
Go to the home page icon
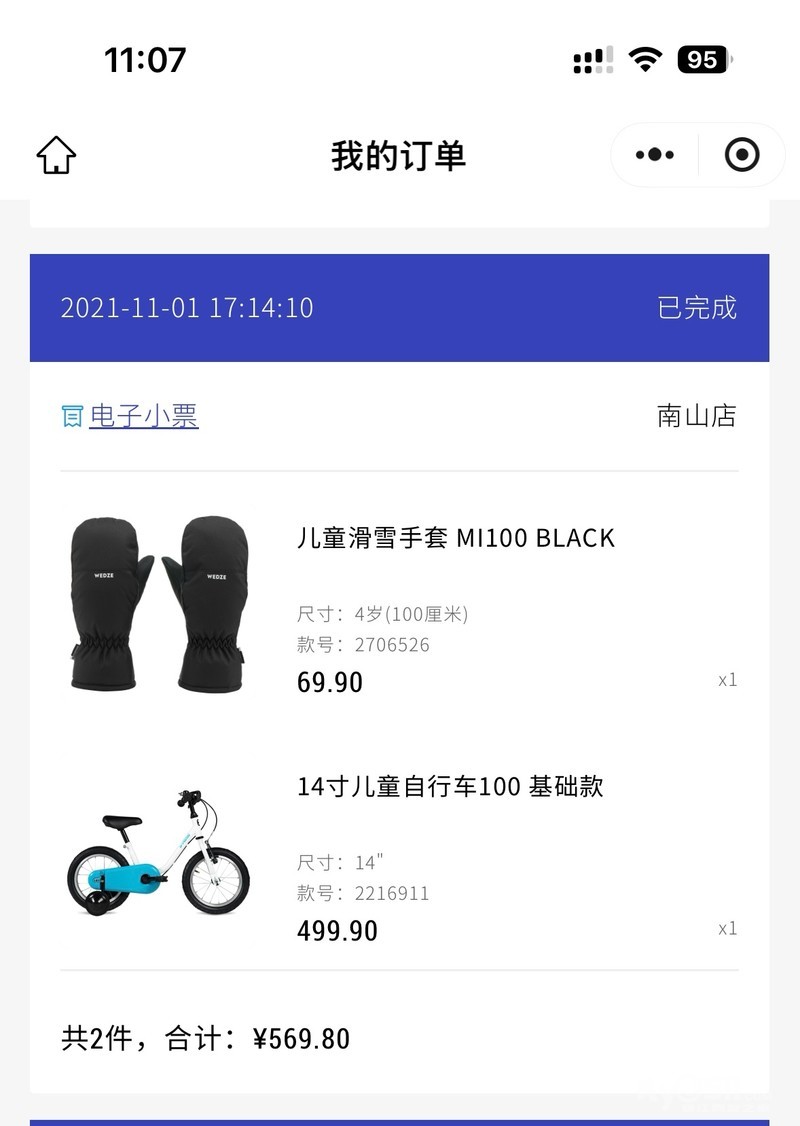pos(56,155)
